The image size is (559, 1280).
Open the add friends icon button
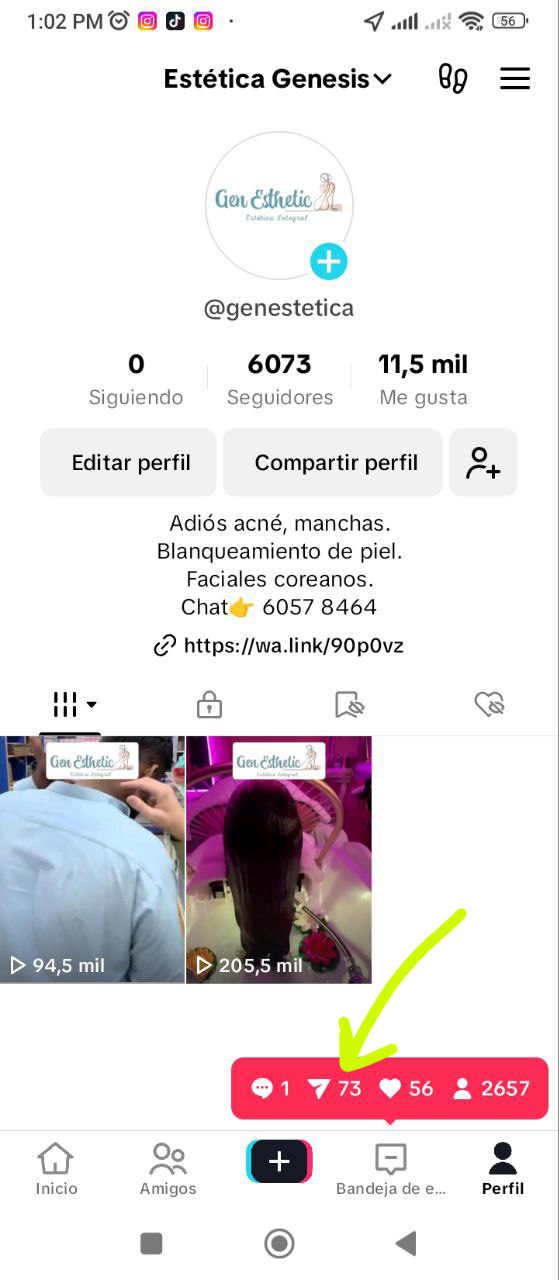pos(483,463)
